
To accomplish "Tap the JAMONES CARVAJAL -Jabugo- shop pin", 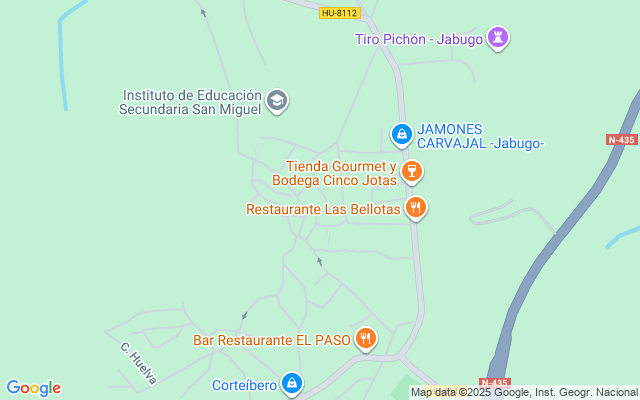I will pyautogui.click(x=400, y=133).
